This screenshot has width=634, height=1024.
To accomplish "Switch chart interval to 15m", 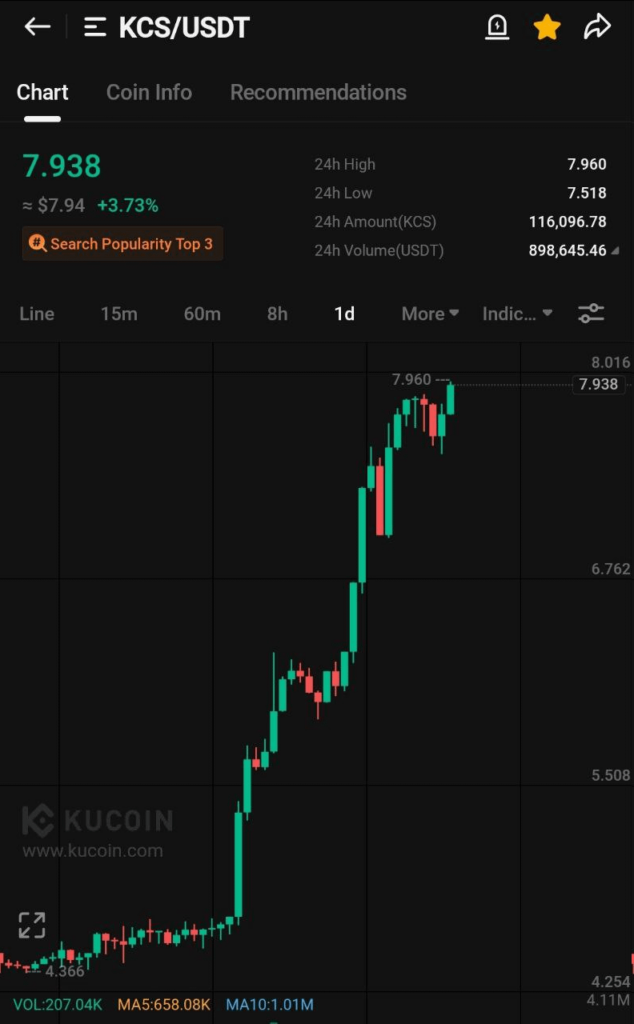I will point(118,314).
